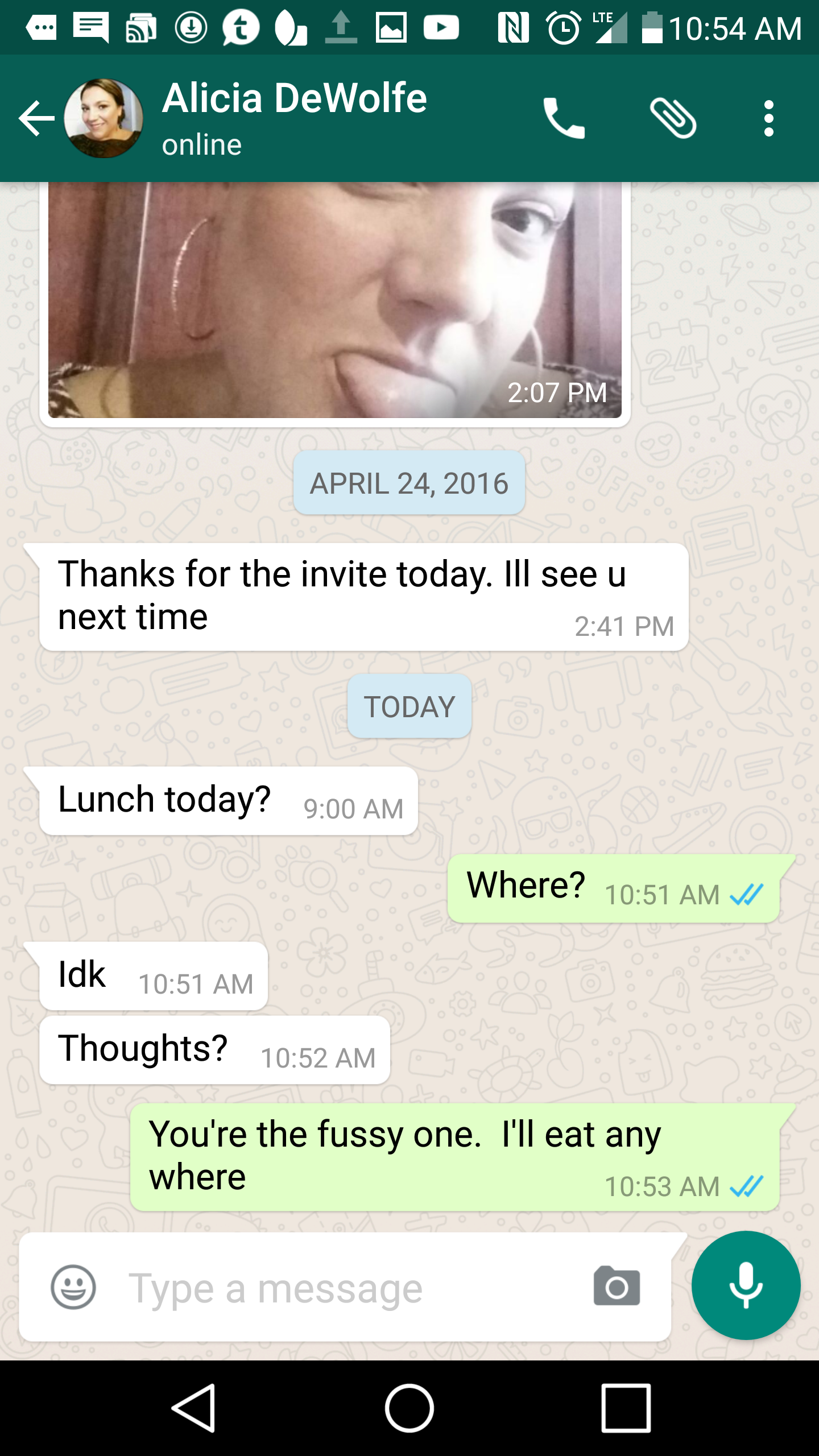819x1456 pixels.
Task: Start a voice call with Alicia
Action: point(564,118)
